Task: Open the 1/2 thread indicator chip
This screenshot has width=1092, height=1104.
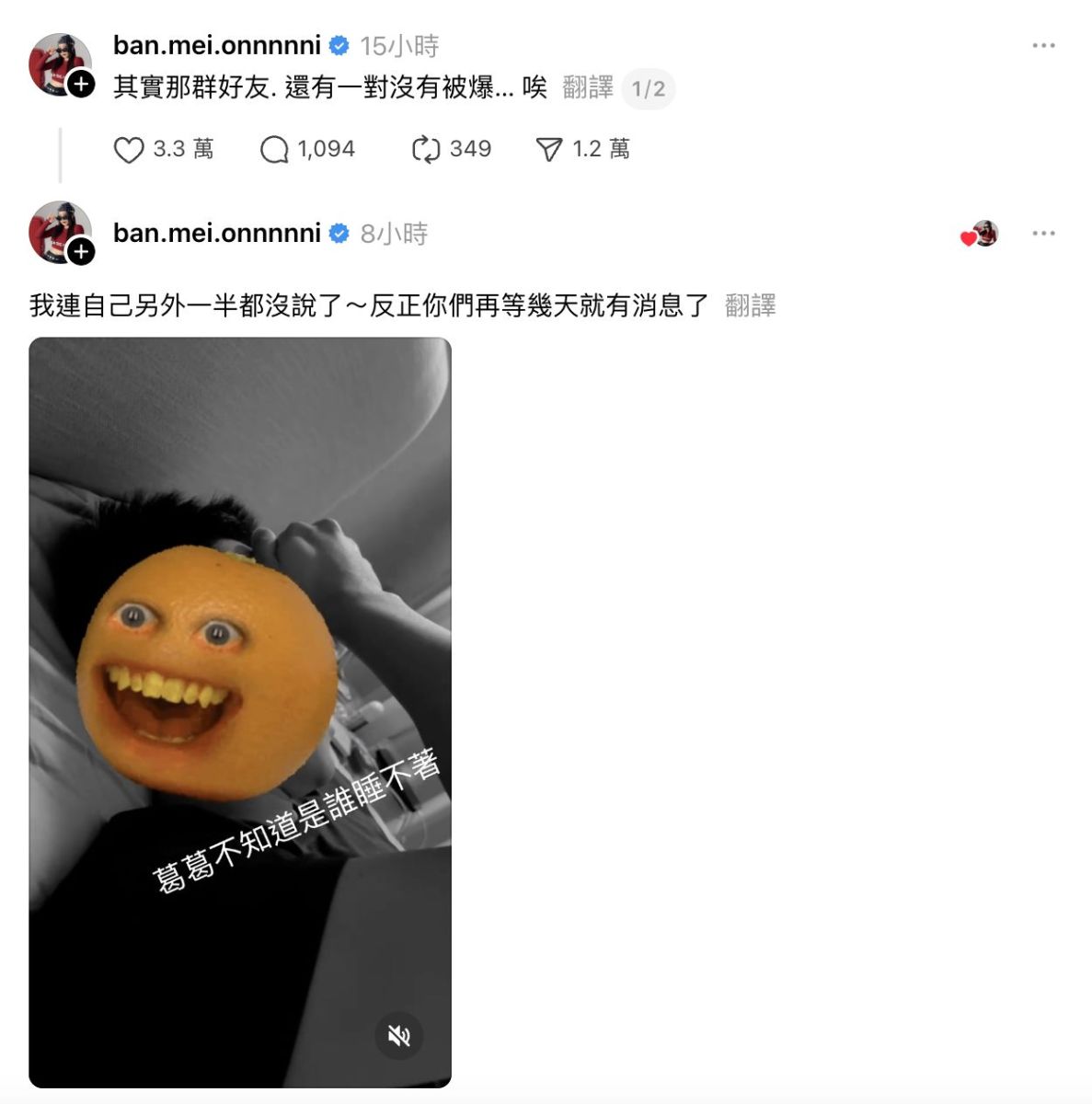Action: 648,89
